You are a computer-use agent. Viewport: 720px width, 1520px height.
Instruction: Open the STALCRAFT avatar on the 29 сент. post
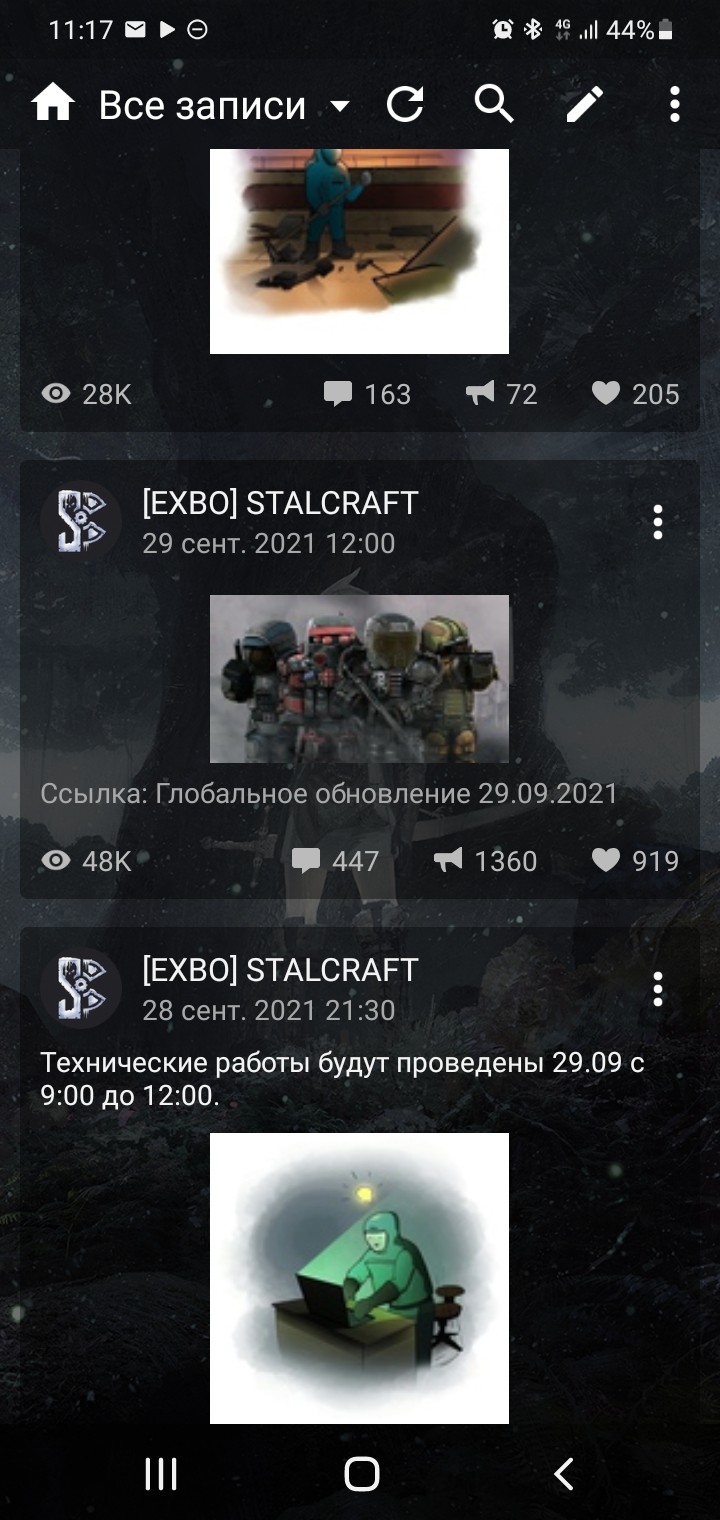coord(81,522)
